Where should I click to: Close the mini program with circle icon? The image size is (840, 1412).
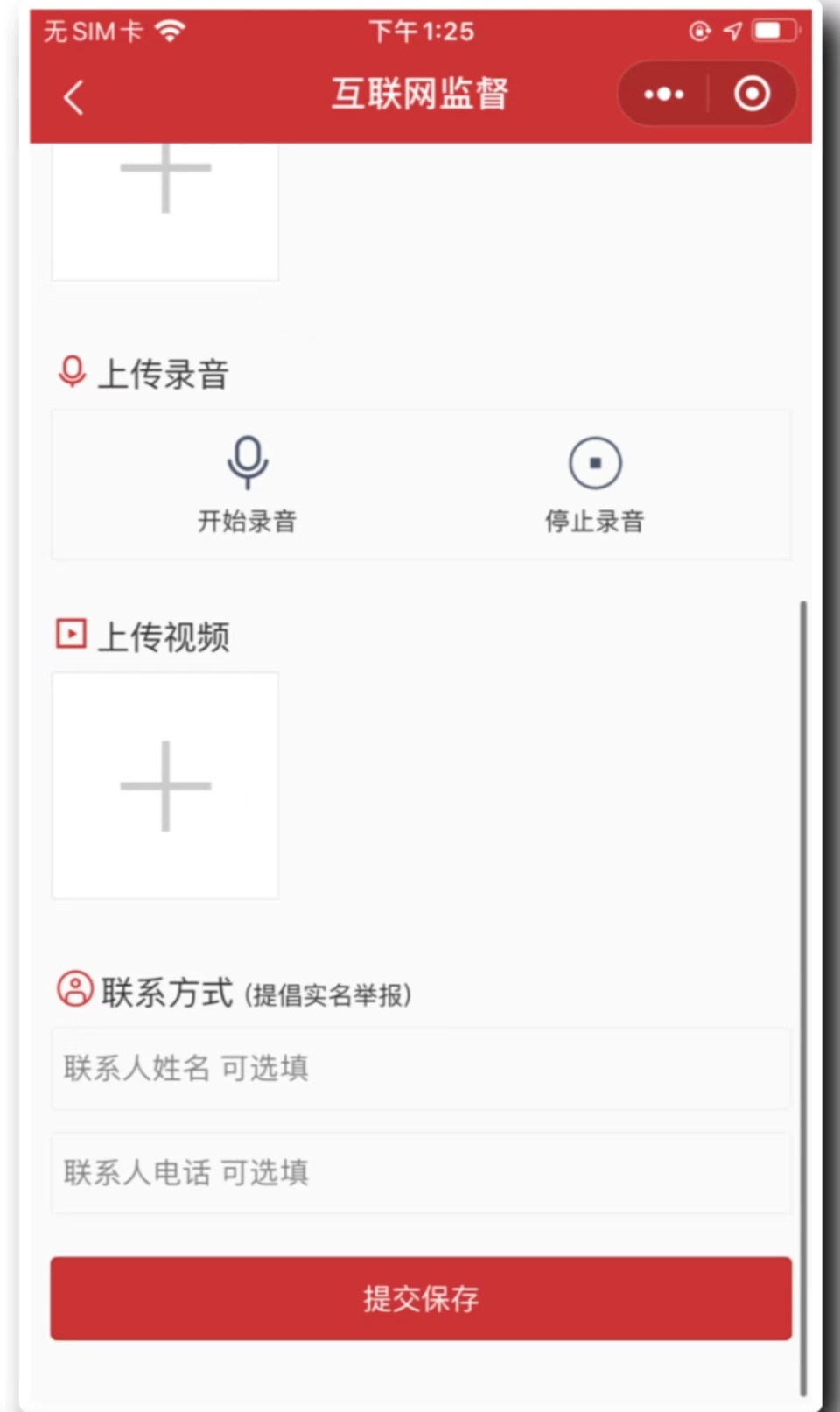tap(752, 94)
